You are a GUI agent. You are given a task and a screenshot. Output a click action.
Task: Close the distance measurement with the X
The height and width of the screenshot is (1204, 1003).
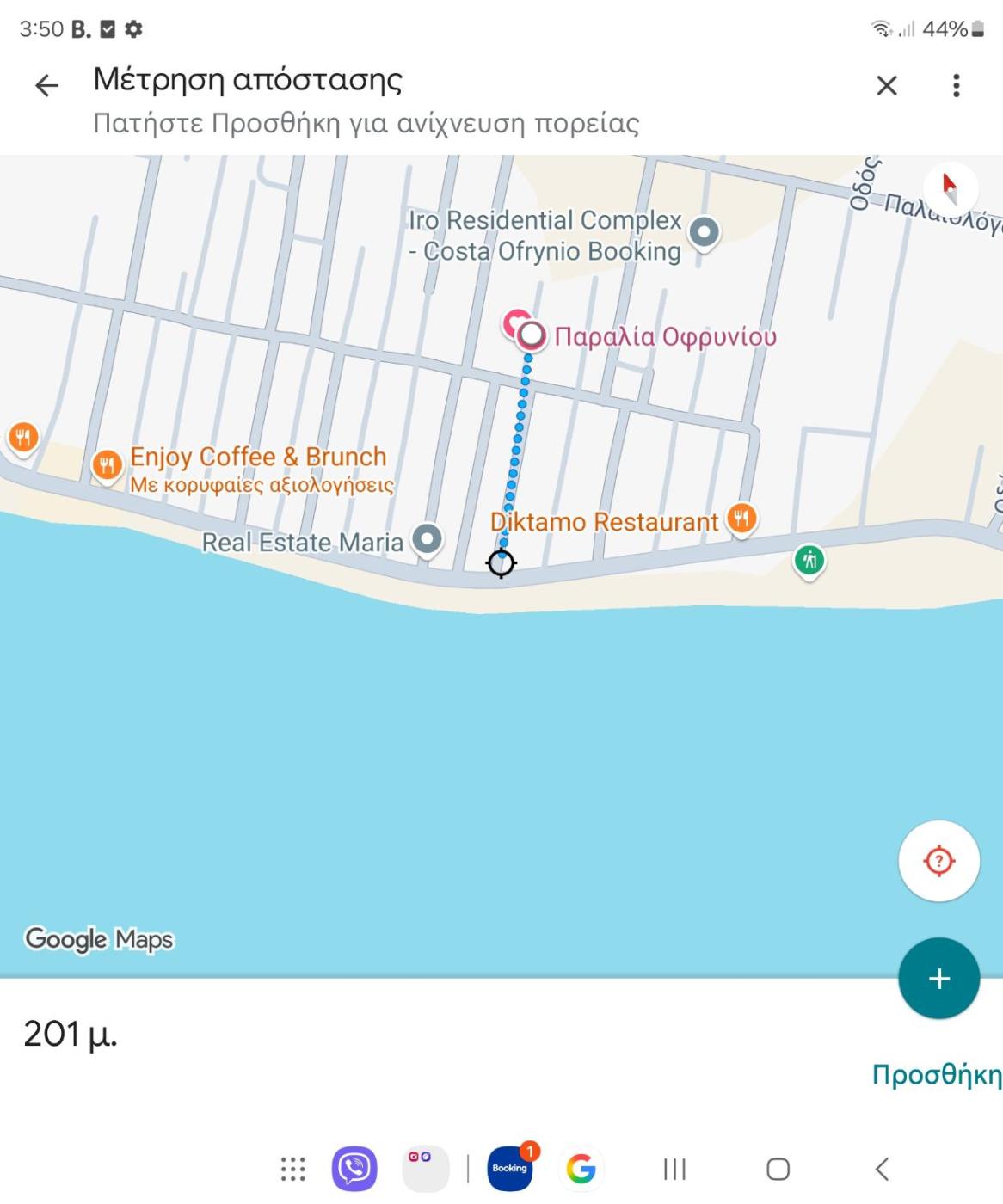pyautogui.click(x=886, y=85)
